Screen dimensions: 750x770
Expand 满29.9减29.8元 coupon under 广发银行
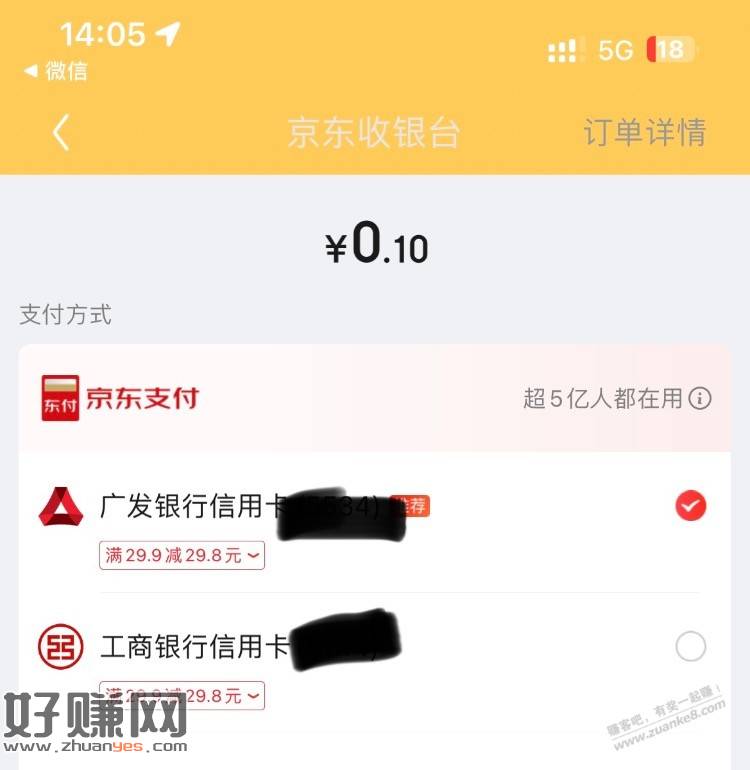pyautogui.click(x=182, y=556)
